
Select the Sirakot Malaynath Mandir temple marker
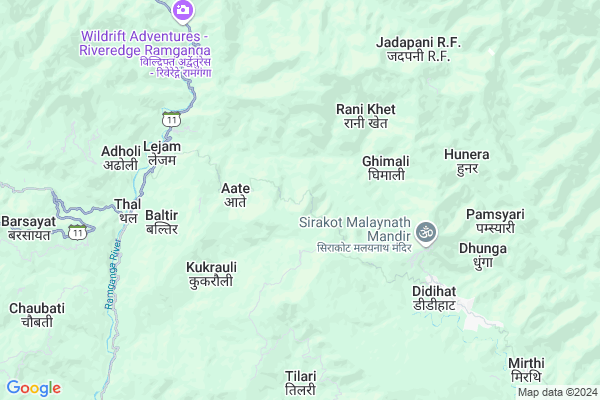coord(426,231)
